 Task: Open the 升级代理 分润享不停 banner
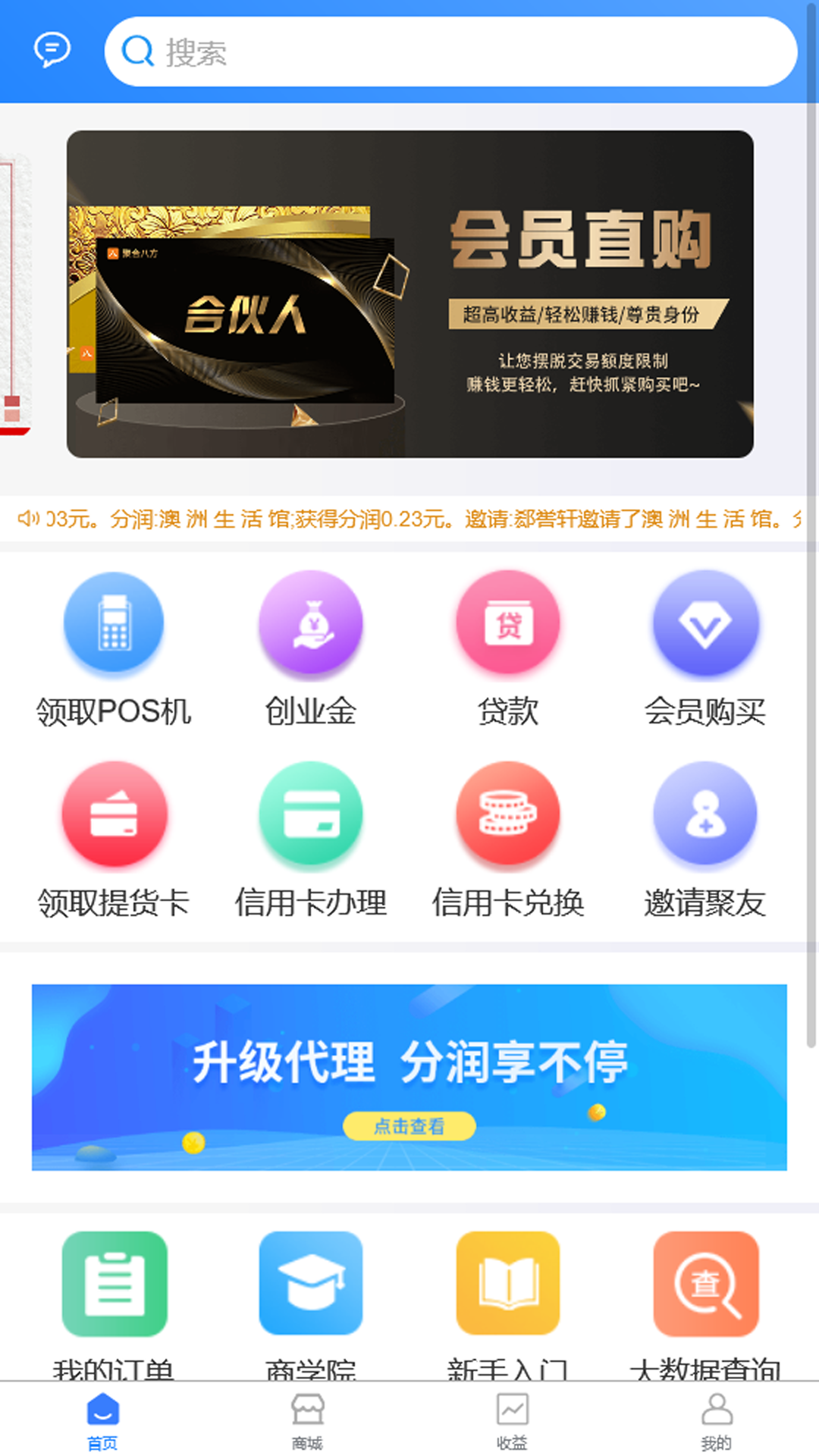(409, 1078)
